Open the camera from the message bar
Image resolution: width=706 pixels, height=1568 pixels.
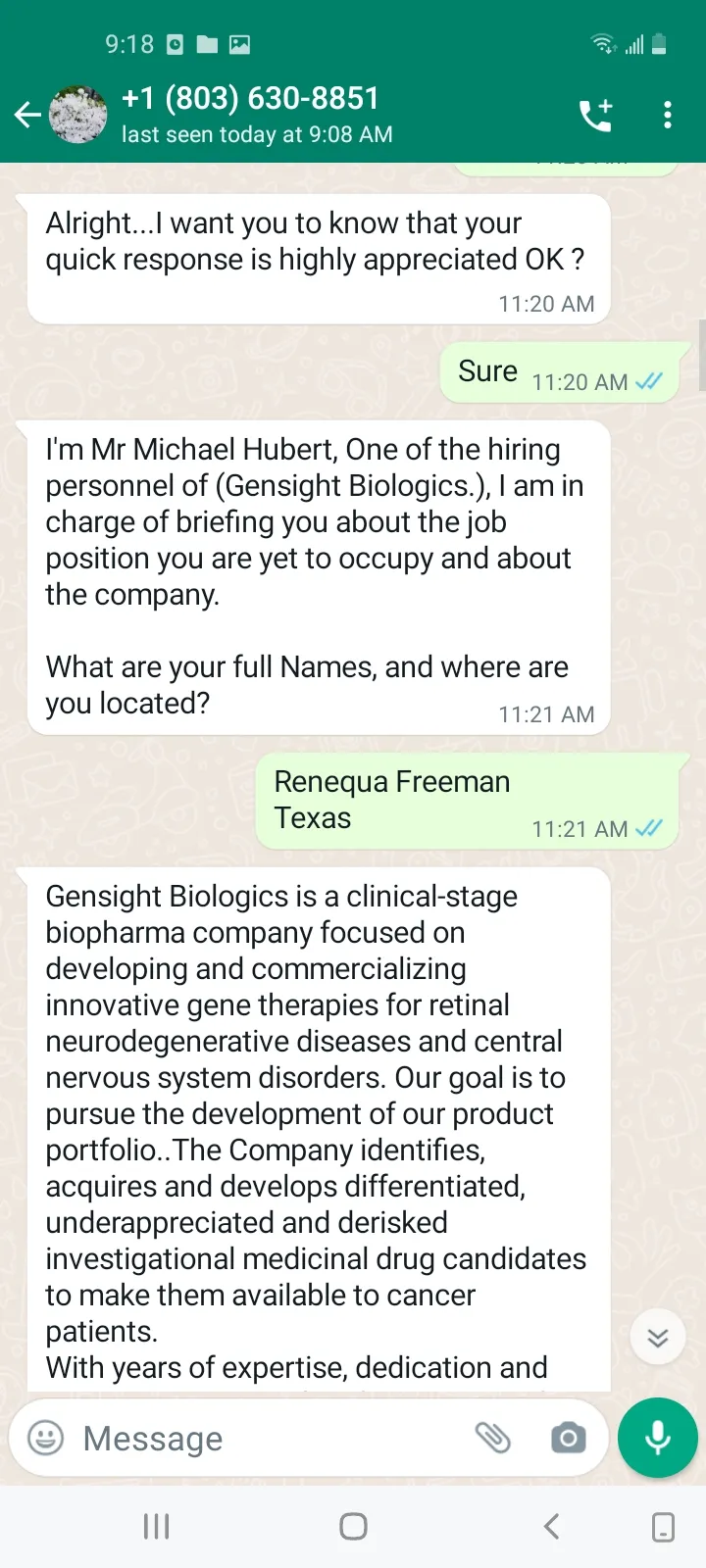click(568, 1438)
